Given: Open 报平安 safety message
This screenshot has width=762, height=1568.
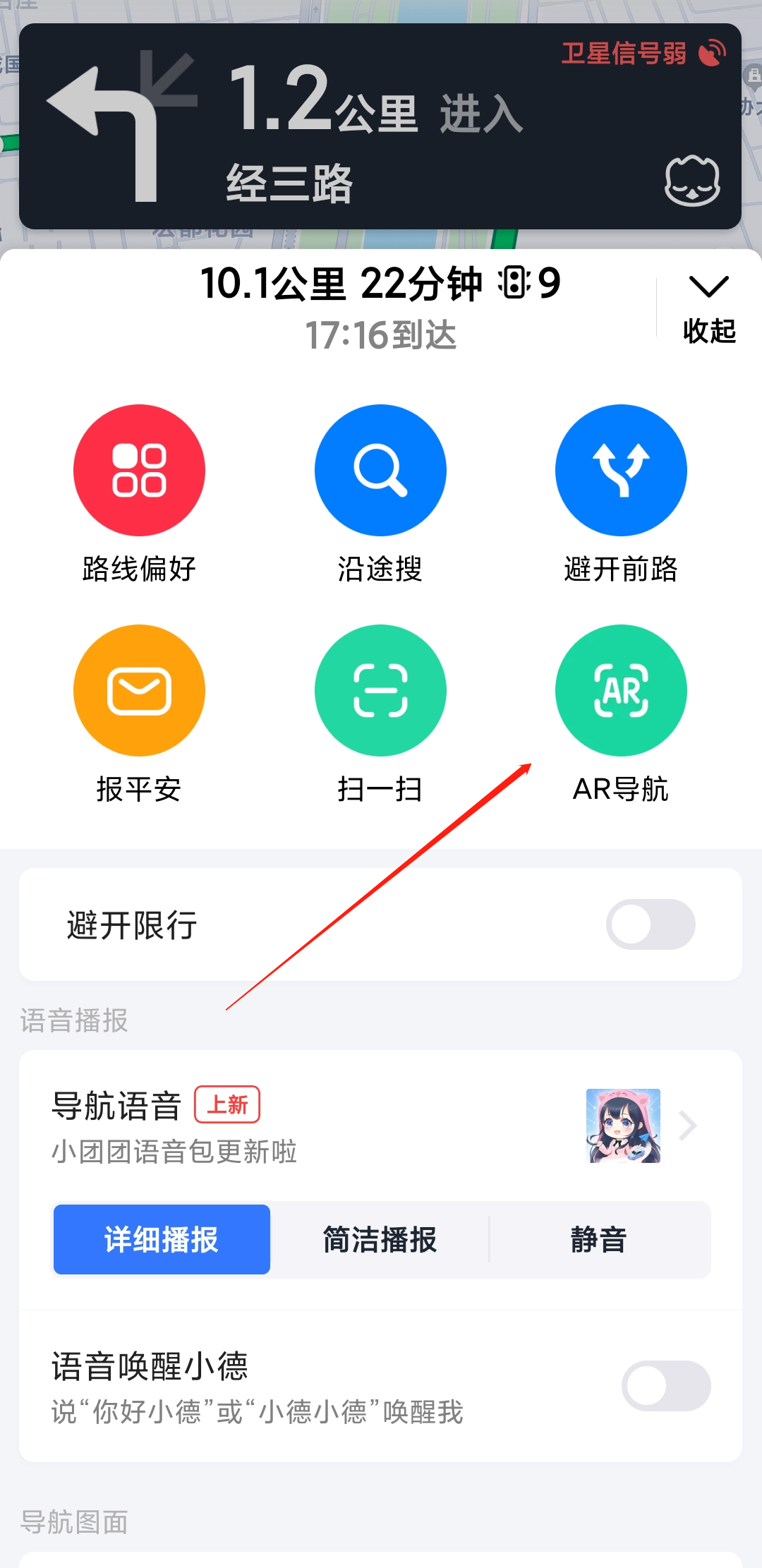Looking at the screenshot, I should (x=139, y=691).
